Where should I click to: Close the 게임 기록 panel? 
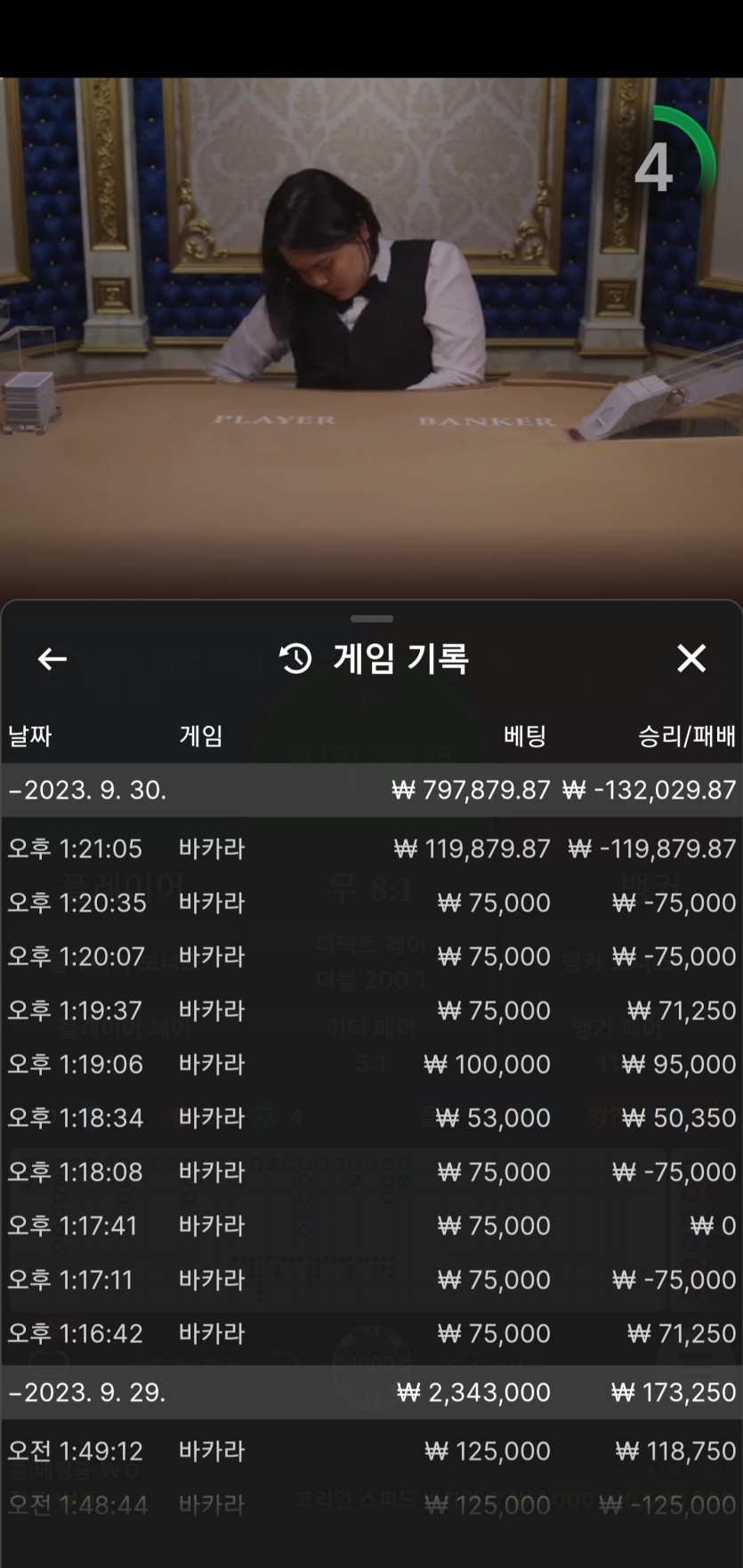[x=691, y=659]
